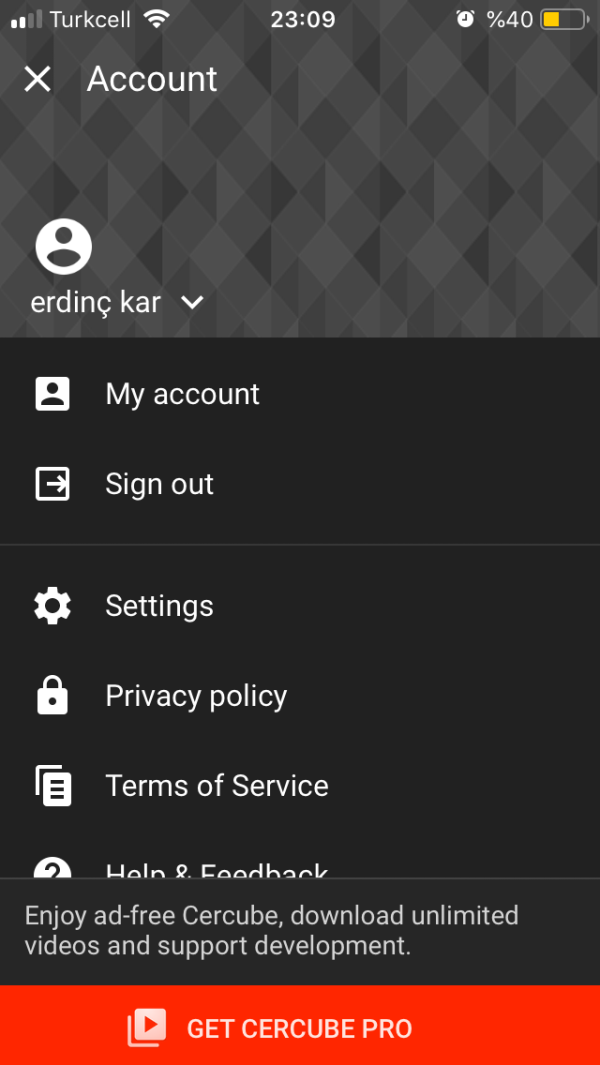Open Terms of Service
Screen dimensions: 600x1065
[x=216, y=786]
